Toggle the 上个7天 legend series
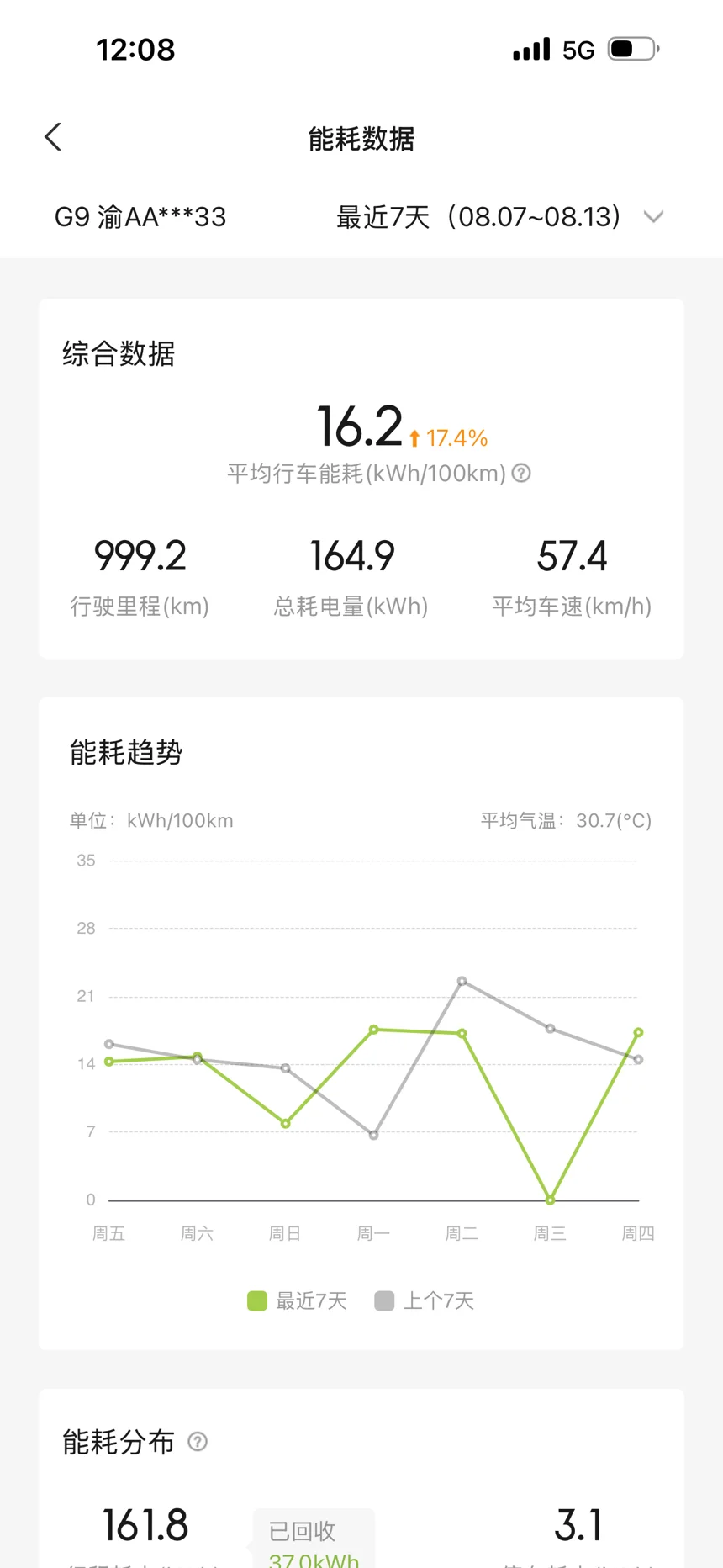 425,1300
